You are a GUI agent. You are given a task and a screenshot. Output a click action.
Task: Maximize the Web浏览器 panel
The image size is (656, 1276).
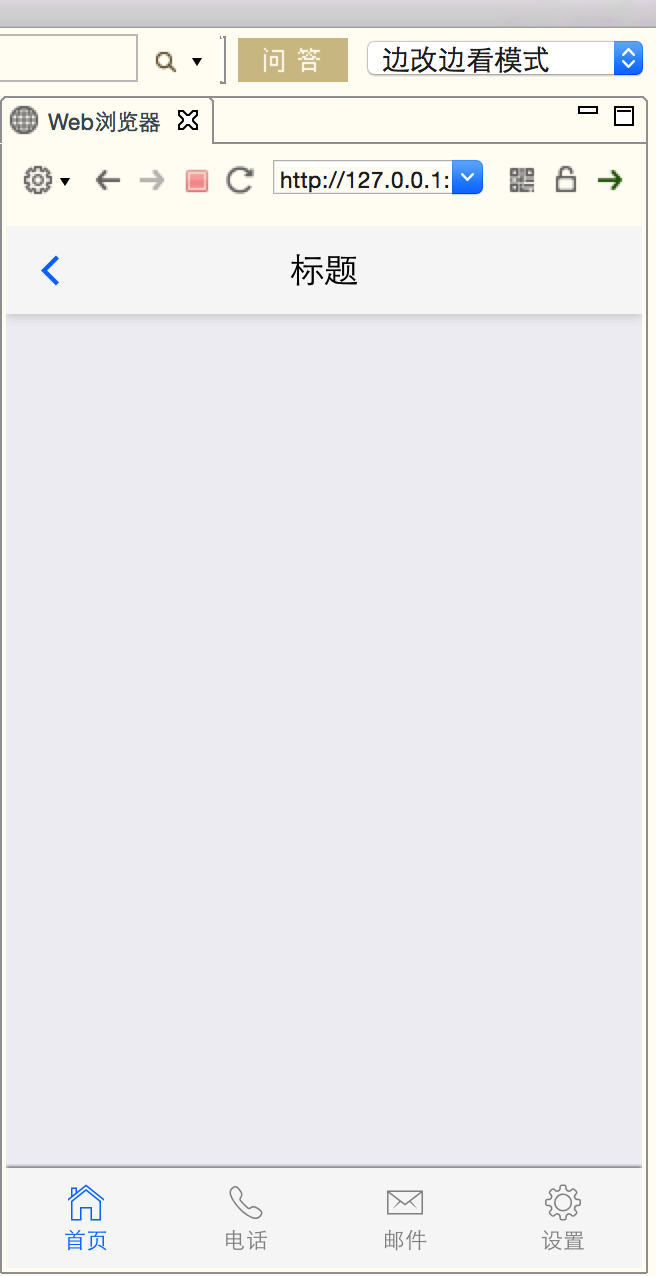tap(624, 116)
